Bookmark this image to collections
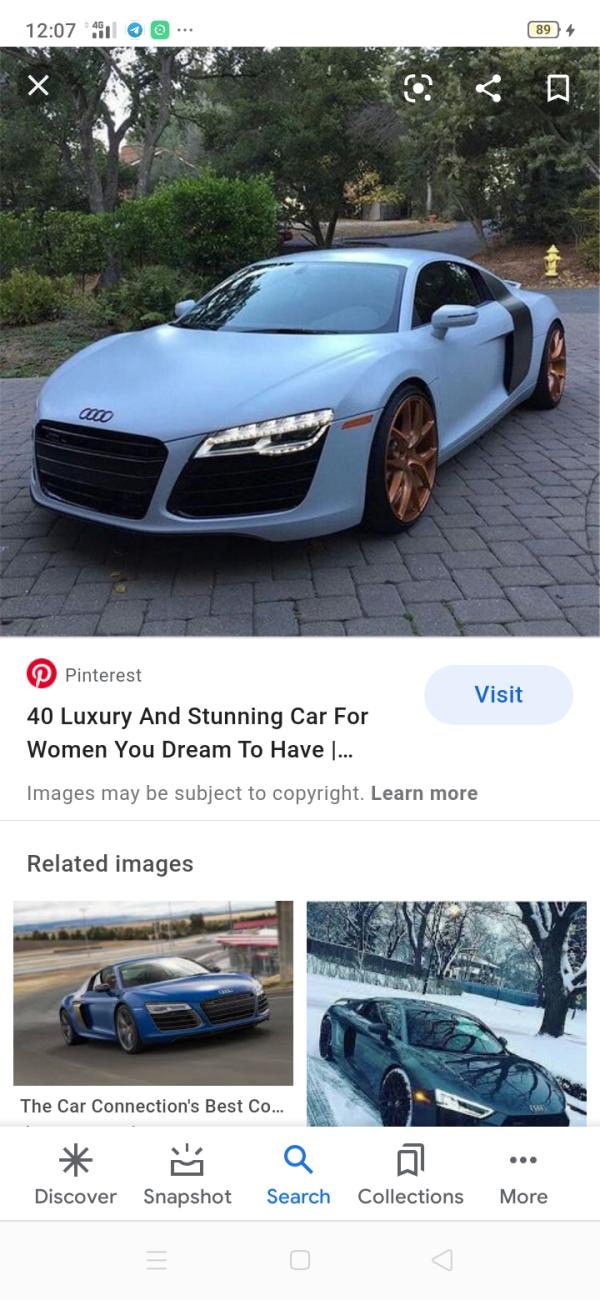Viewport: 600px width, 1300px height. [558, 89]
